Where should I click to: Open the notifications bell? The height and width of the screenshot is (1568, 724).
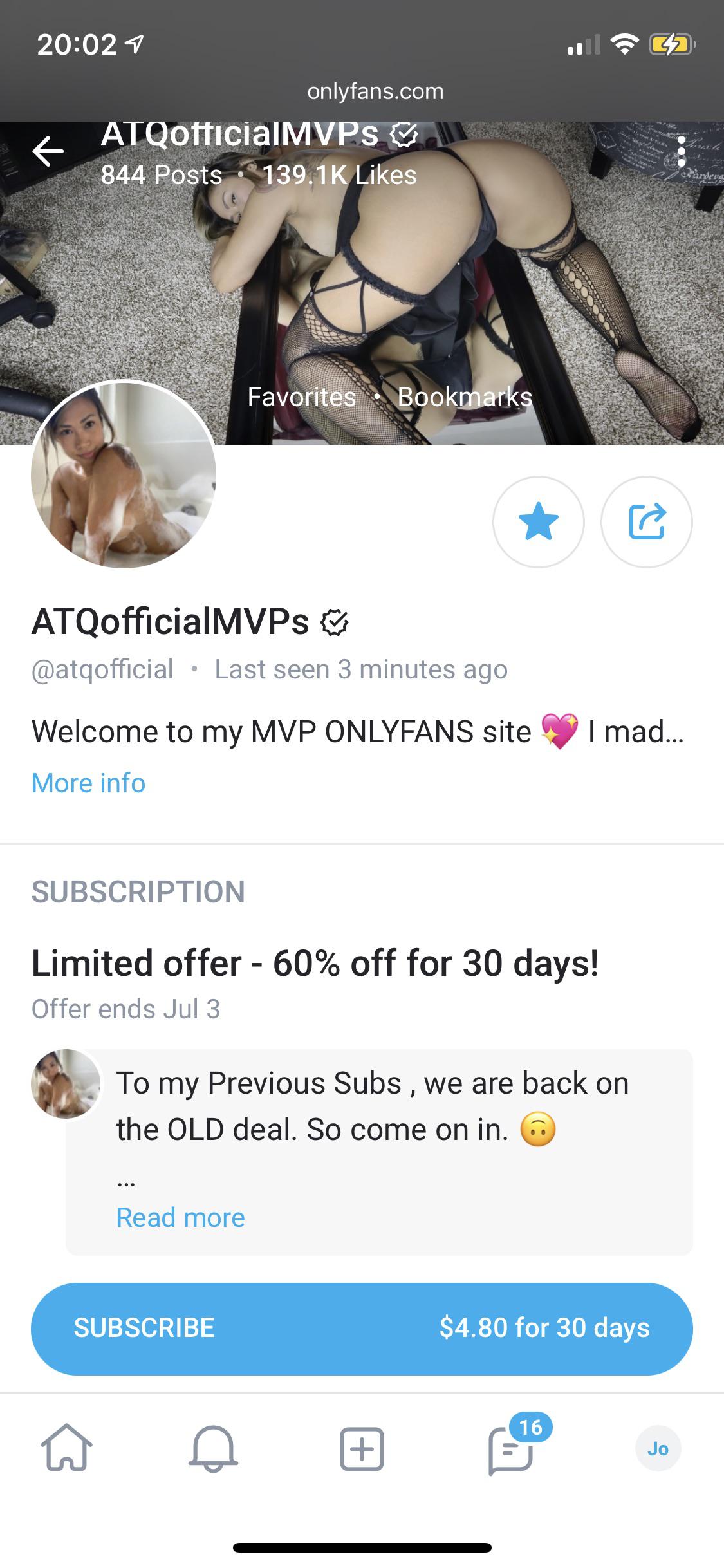[x=213, y=1448]
